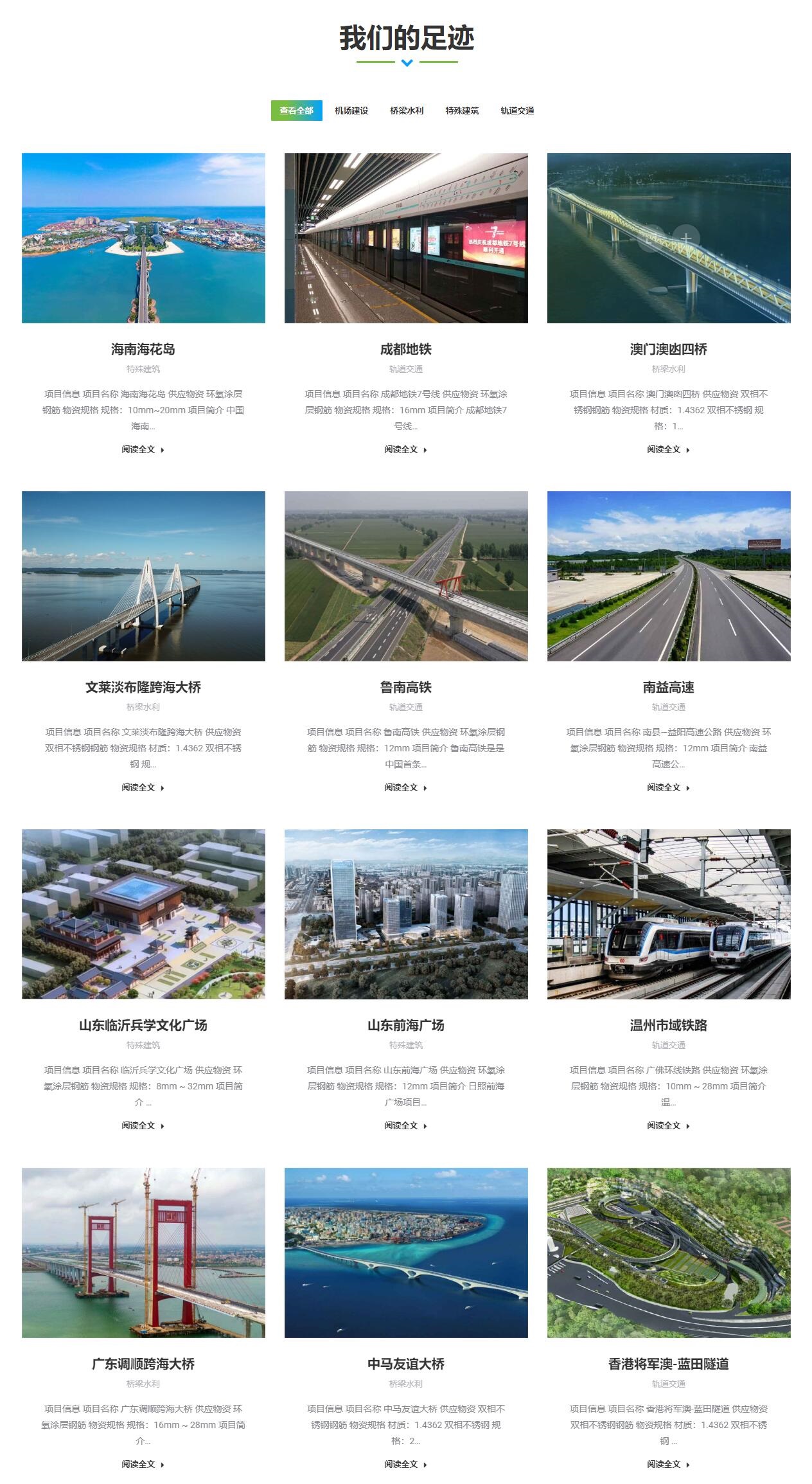Image resolution: width=812 pixels, height=1484 pixels.
Task: Open the 香港将军澳-蓝田隧道 project image
Action: (669, 1253)
